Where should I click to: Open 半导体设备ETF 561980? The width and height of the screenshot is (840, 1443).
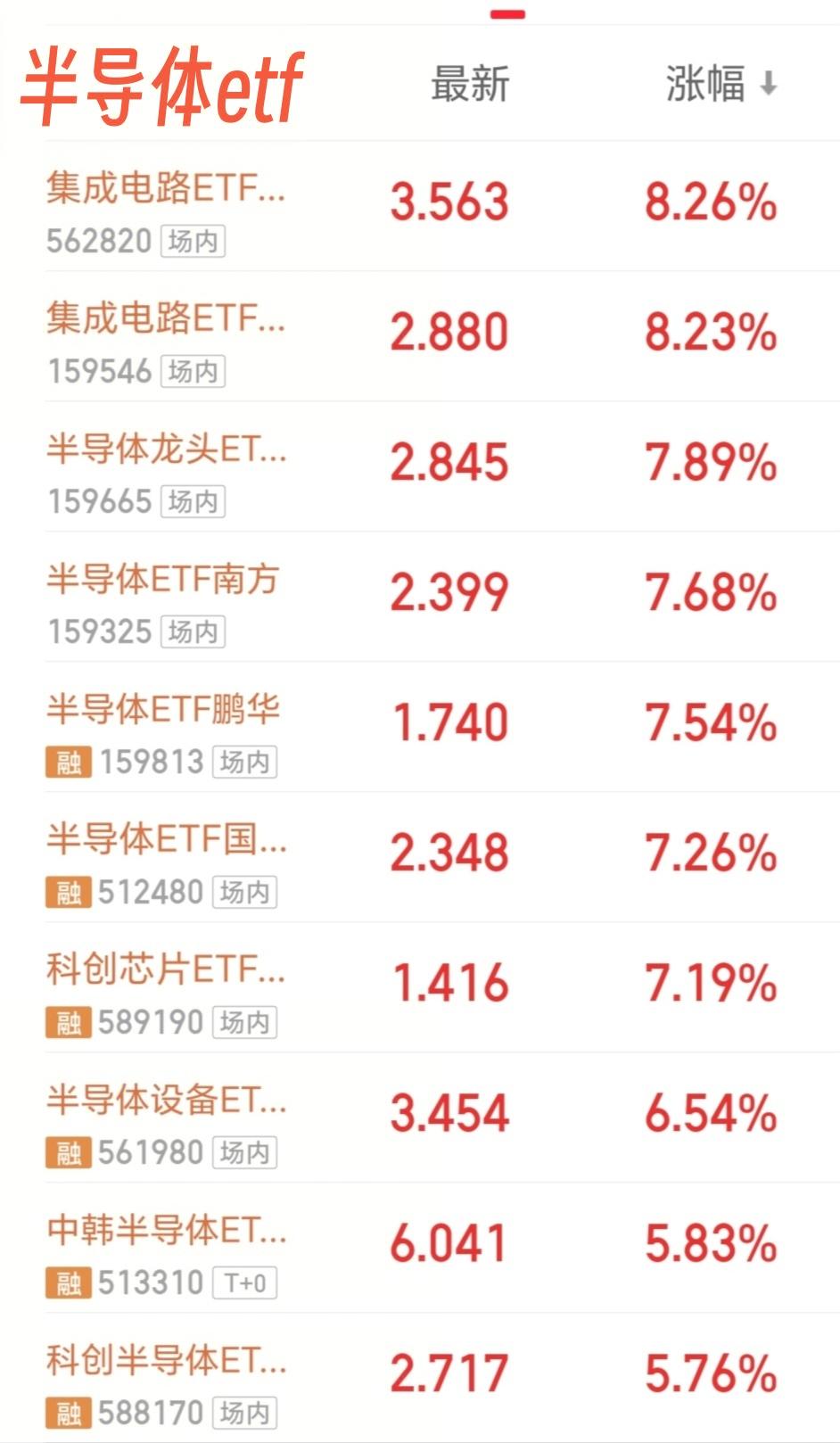[442, 1117]
